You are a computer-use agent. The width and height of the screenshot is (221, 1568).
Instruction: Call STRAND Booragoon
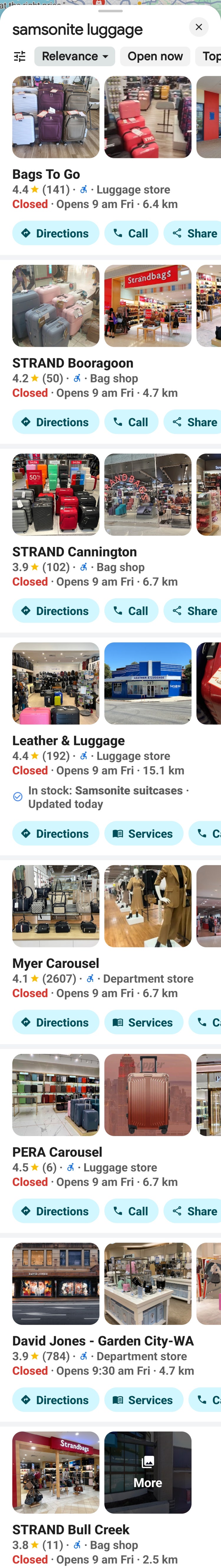tap(131, 422)
